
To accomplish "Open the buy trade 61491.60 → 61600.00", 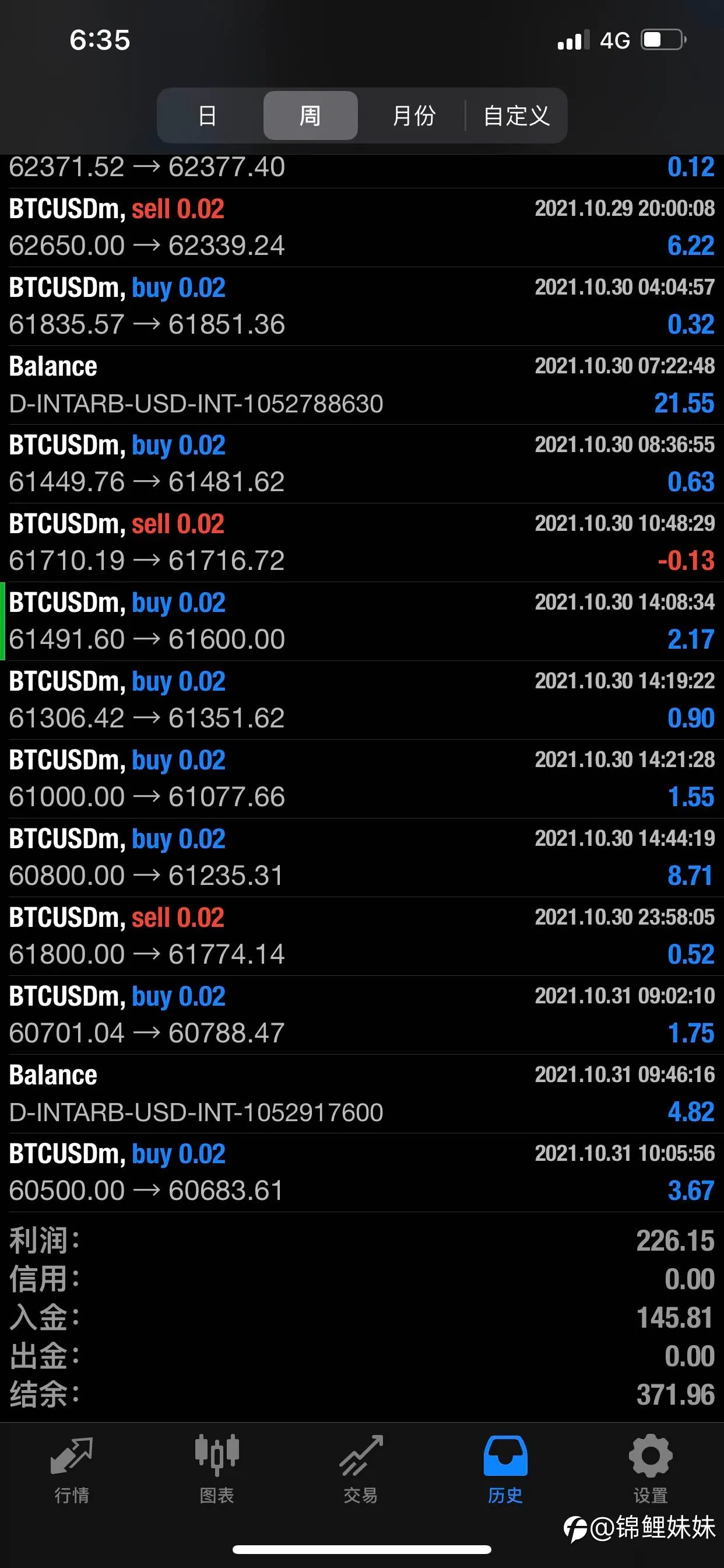I will [362, 621].
